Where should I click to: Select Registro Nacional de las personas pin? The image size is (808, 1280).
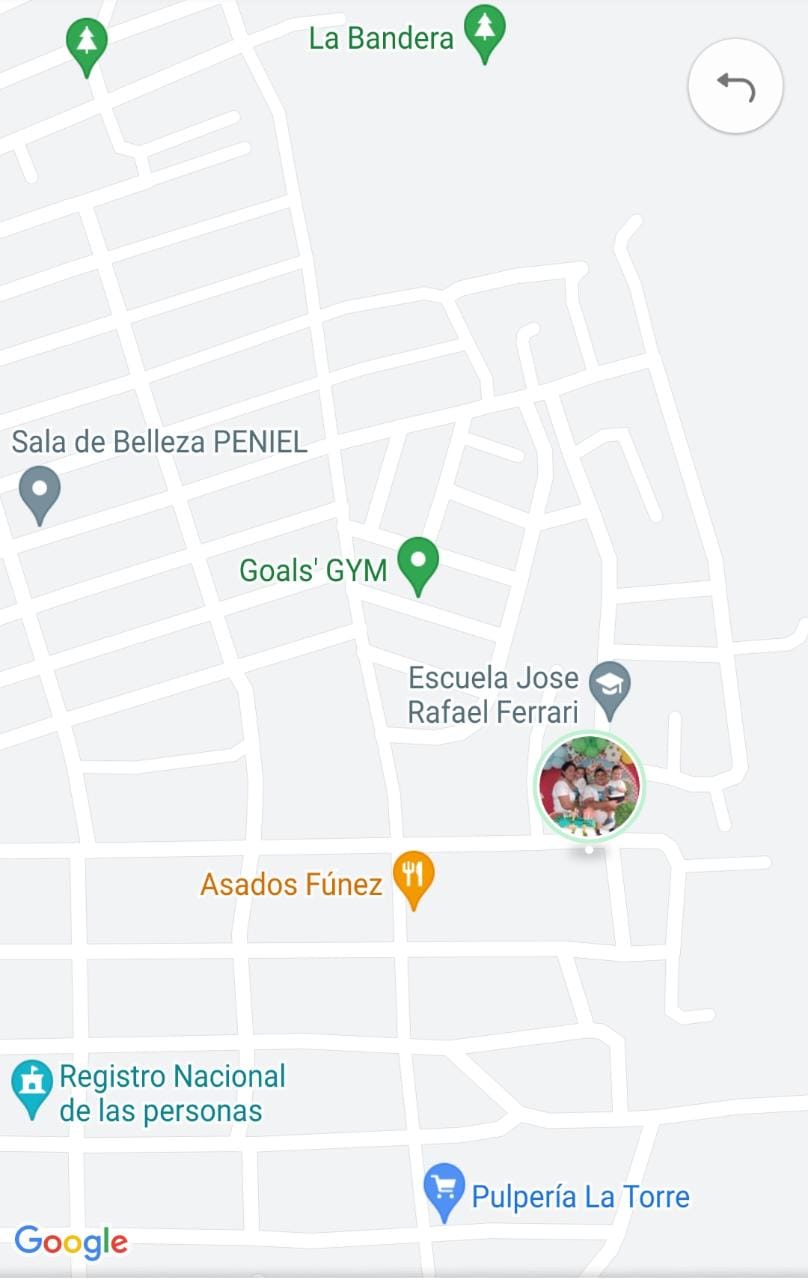[32, 1087]
